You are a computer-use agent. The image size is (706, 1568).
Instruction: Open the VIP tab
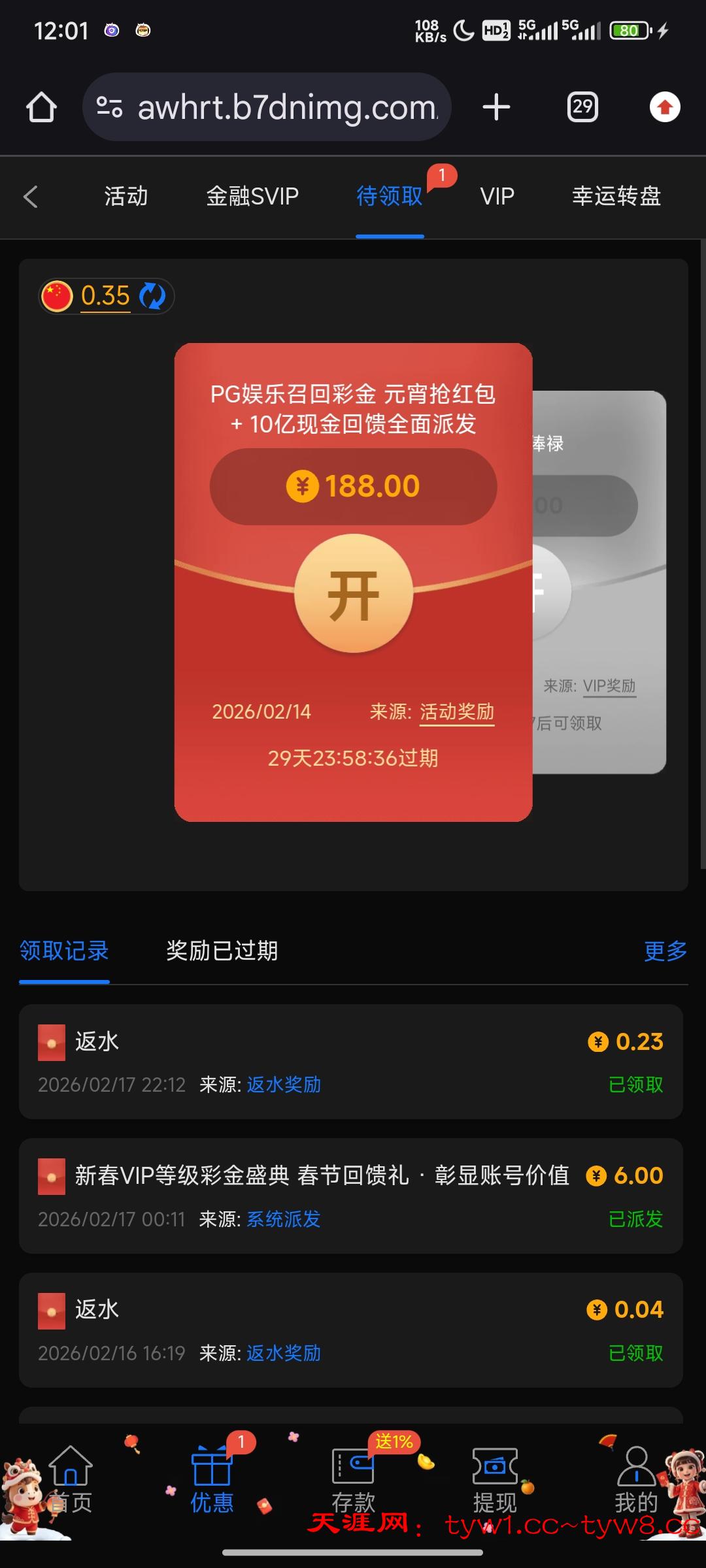(x=497, y=196)
